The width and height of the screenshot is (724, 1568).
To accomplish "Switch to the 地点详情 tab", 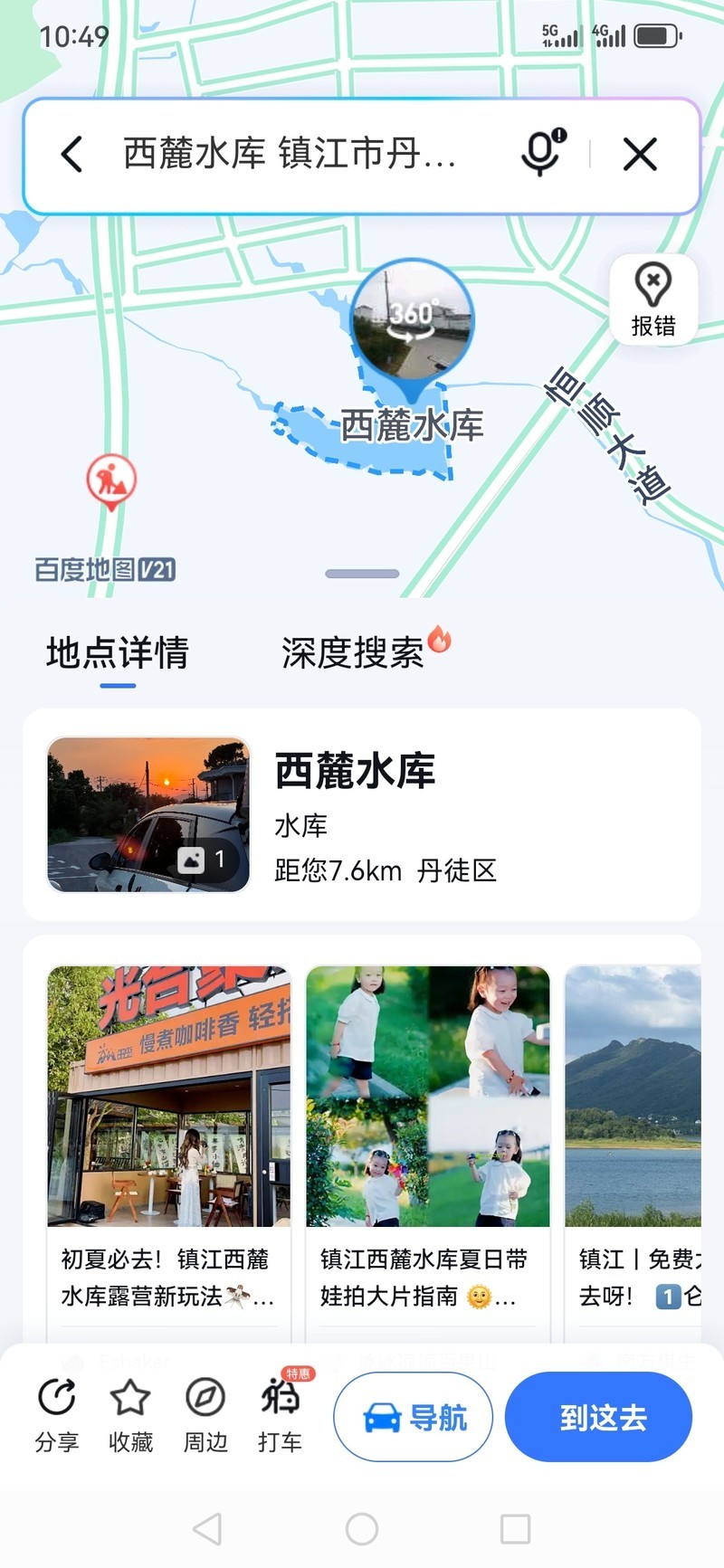I will (x=118, y=653).
